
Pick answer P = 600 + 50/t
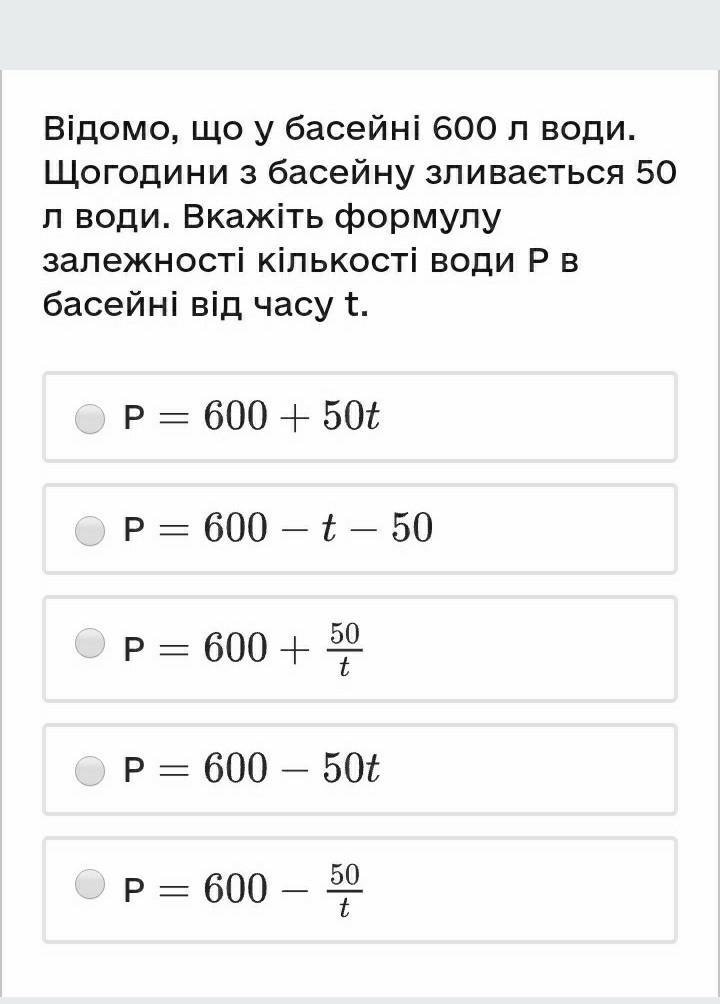point(90,643)
